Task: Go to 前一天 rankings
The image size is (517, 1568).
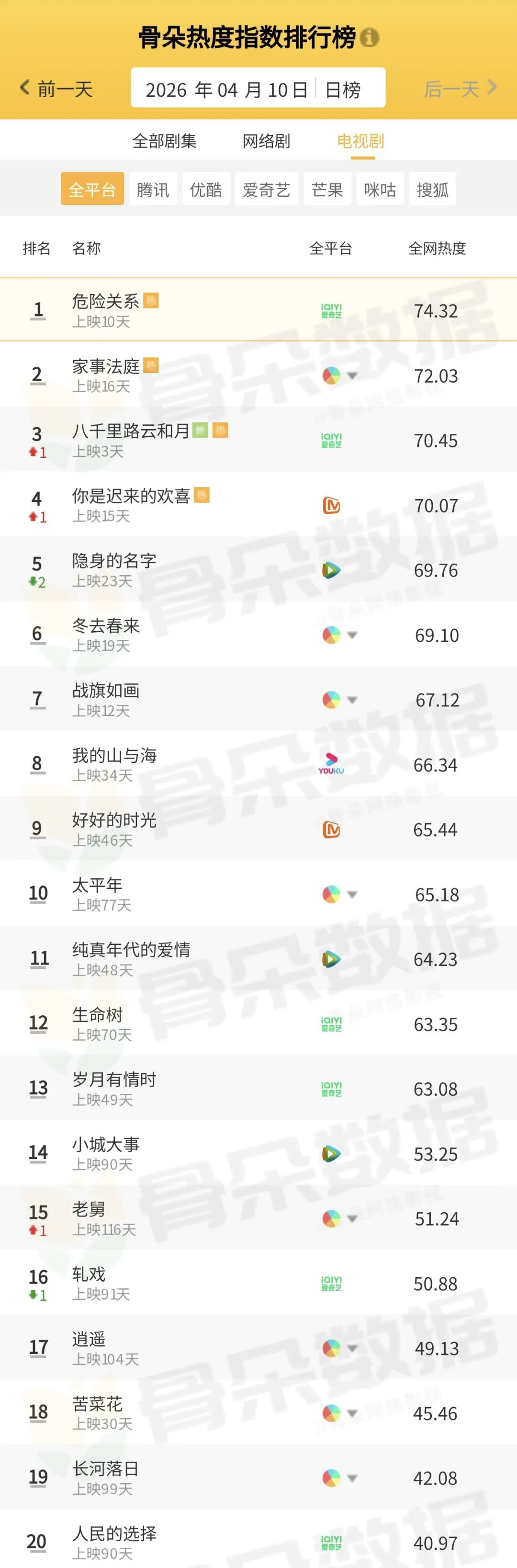Action: (56, 89)
